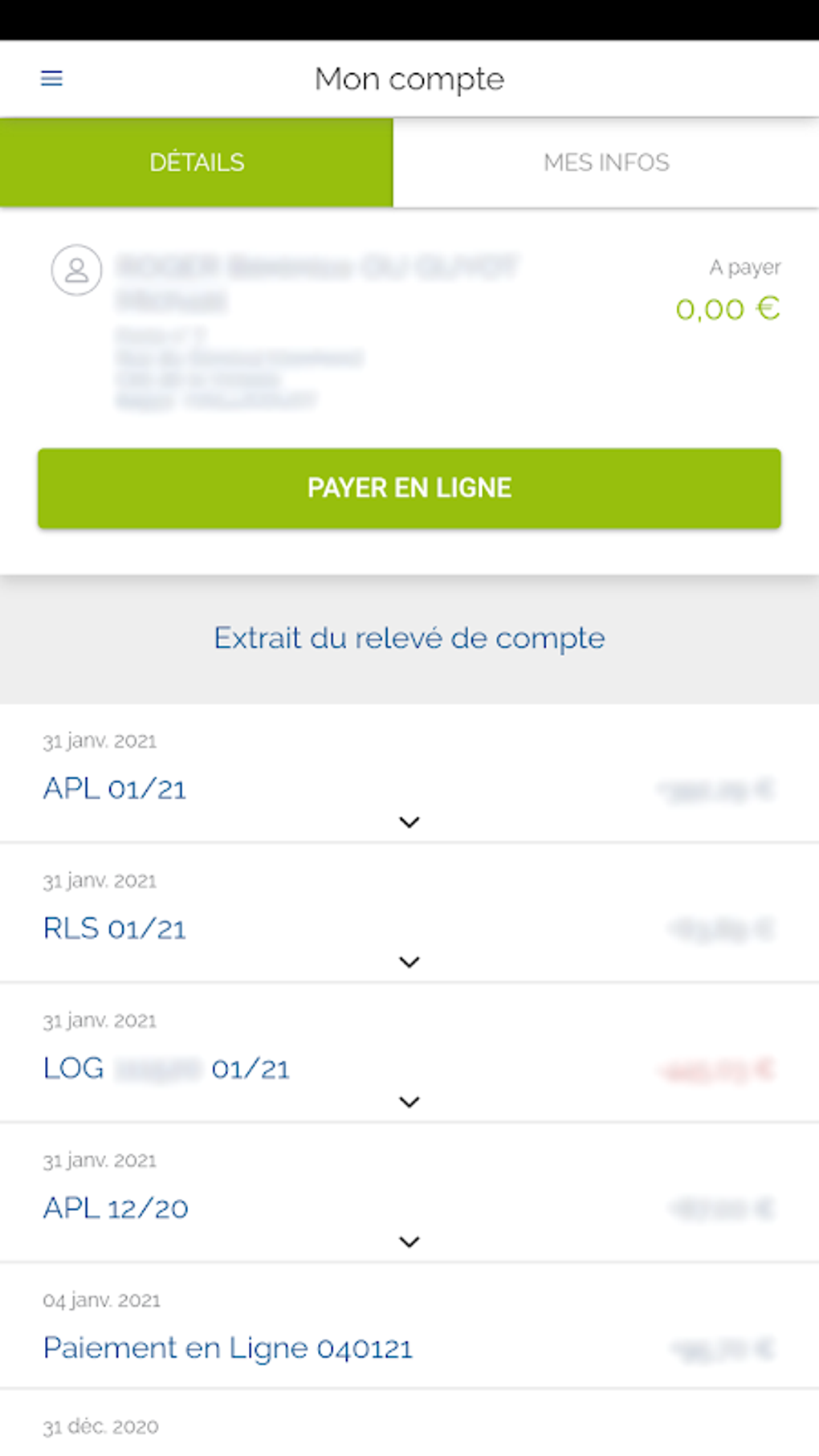
Task: Expand the RLS 01/21 entry details
Action: point(409,961)
